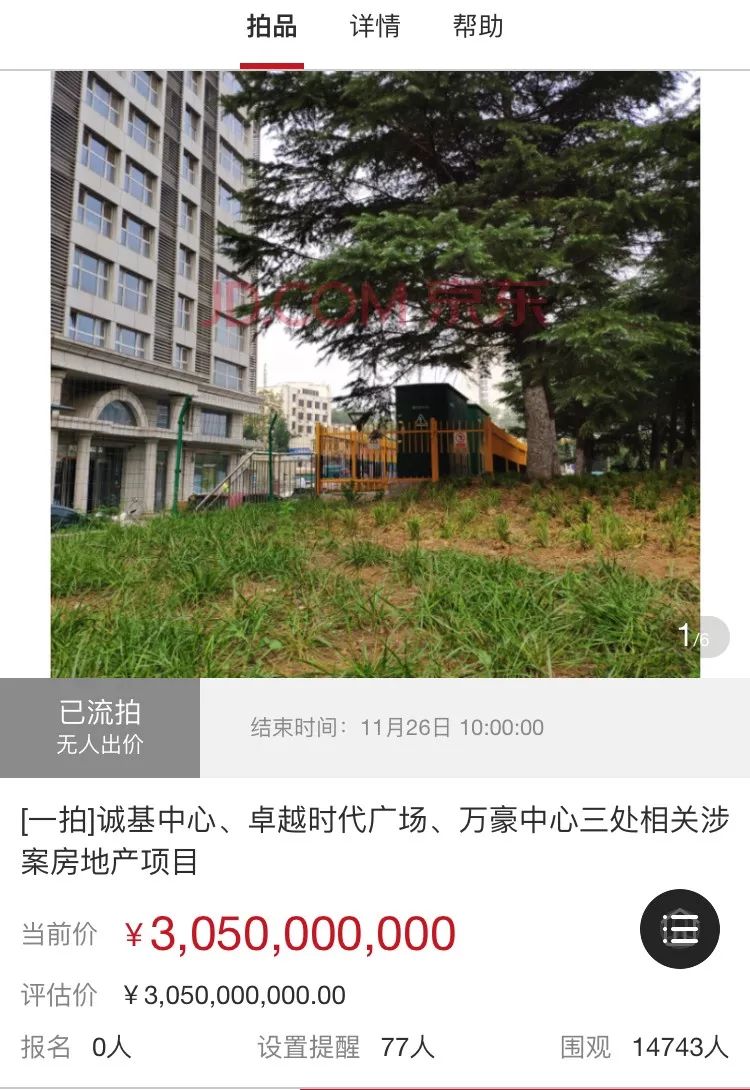This screenshot has height=1090, width=750.
Task: Switch to the 拍品 tab
Action: point(274,28)
